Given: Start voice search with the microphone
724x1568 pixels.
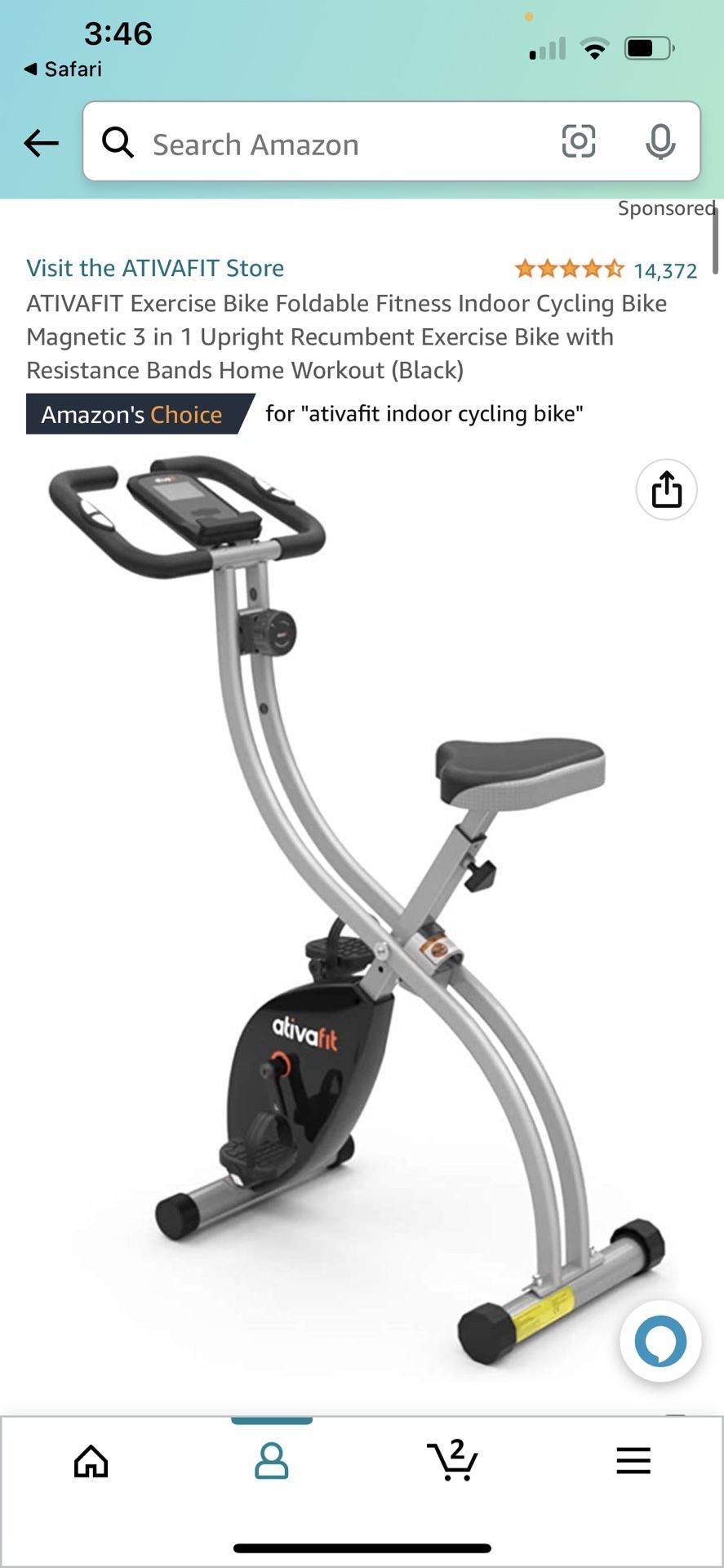Looking at the screenshot, I should click(660, 142).
